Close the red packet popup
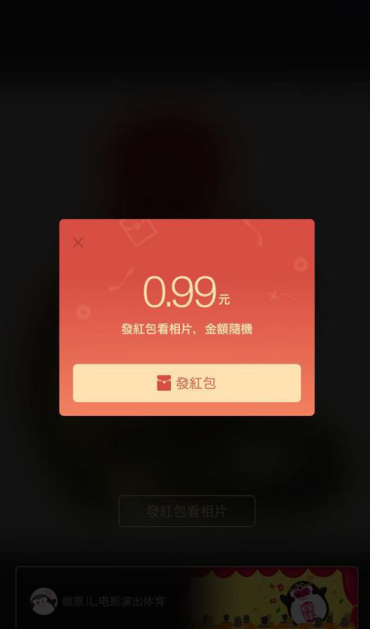 coord(78,243)
